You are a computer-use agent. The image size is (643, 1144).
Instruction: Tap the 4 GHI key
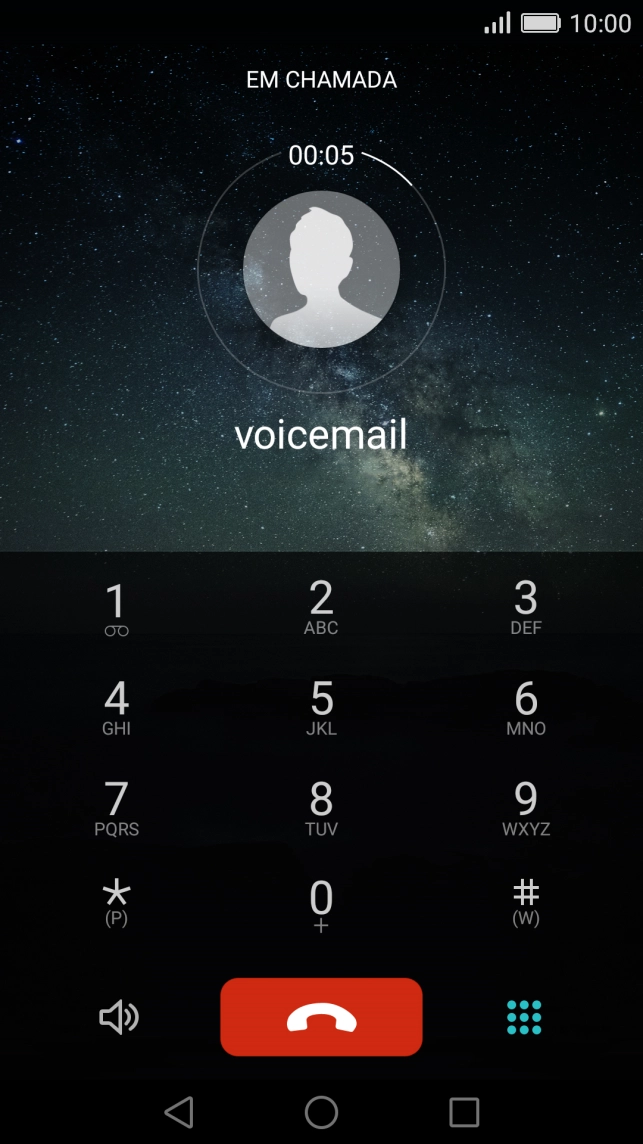click(116, 708)
